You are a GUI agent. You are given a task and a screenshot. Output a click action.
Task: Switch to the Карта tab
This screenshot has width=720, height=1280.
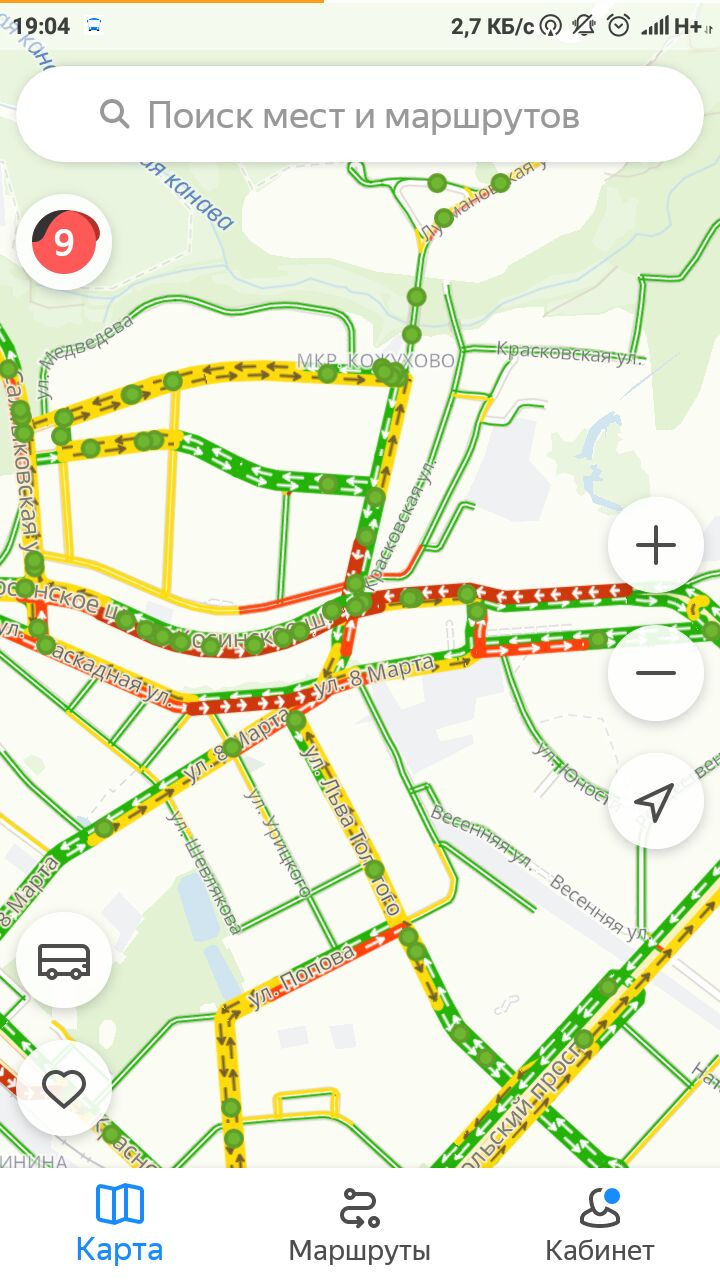click(x=120, y=1224)
